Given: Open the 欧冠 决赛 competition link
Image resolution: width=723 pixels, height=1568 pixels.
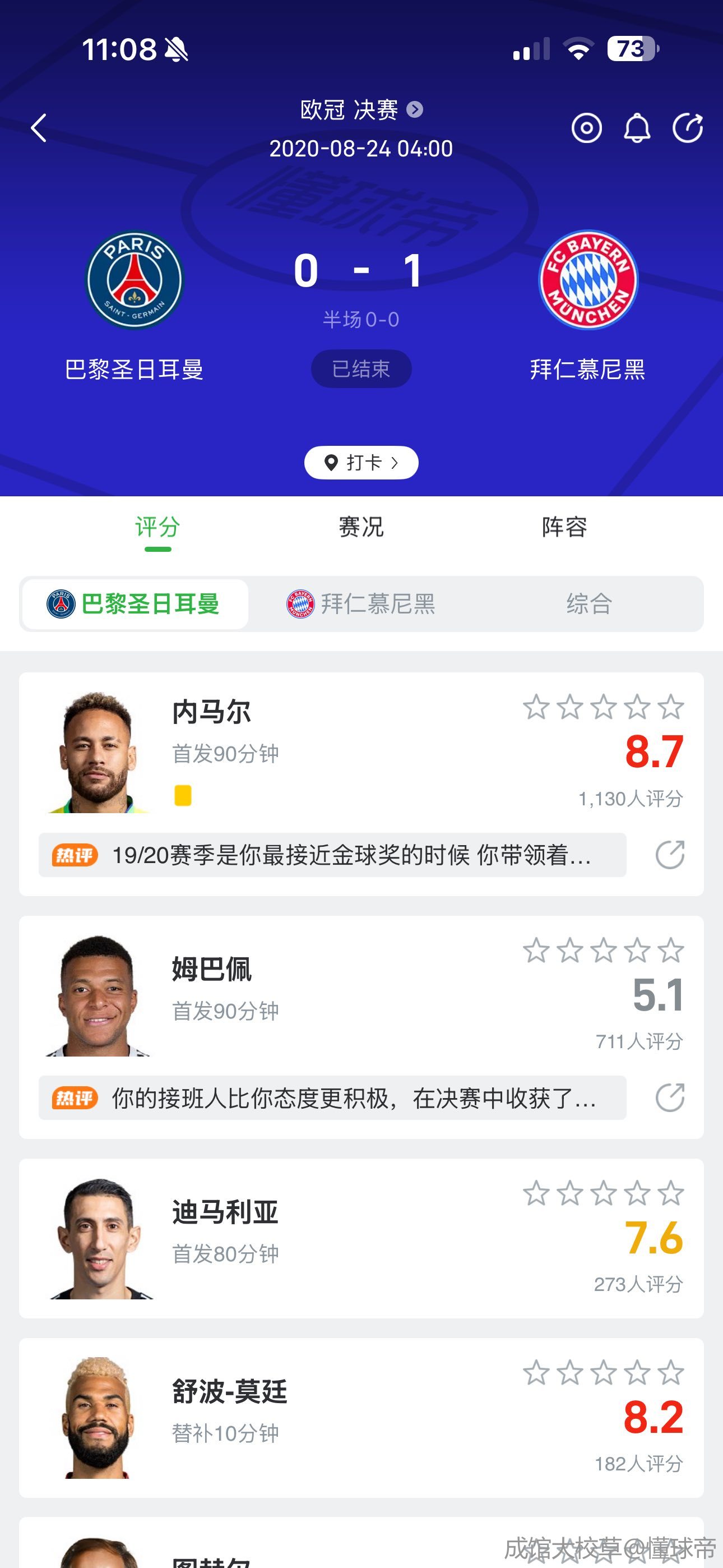Looking at the screenshot, I should pyautogui.click(x=361, y=110).
